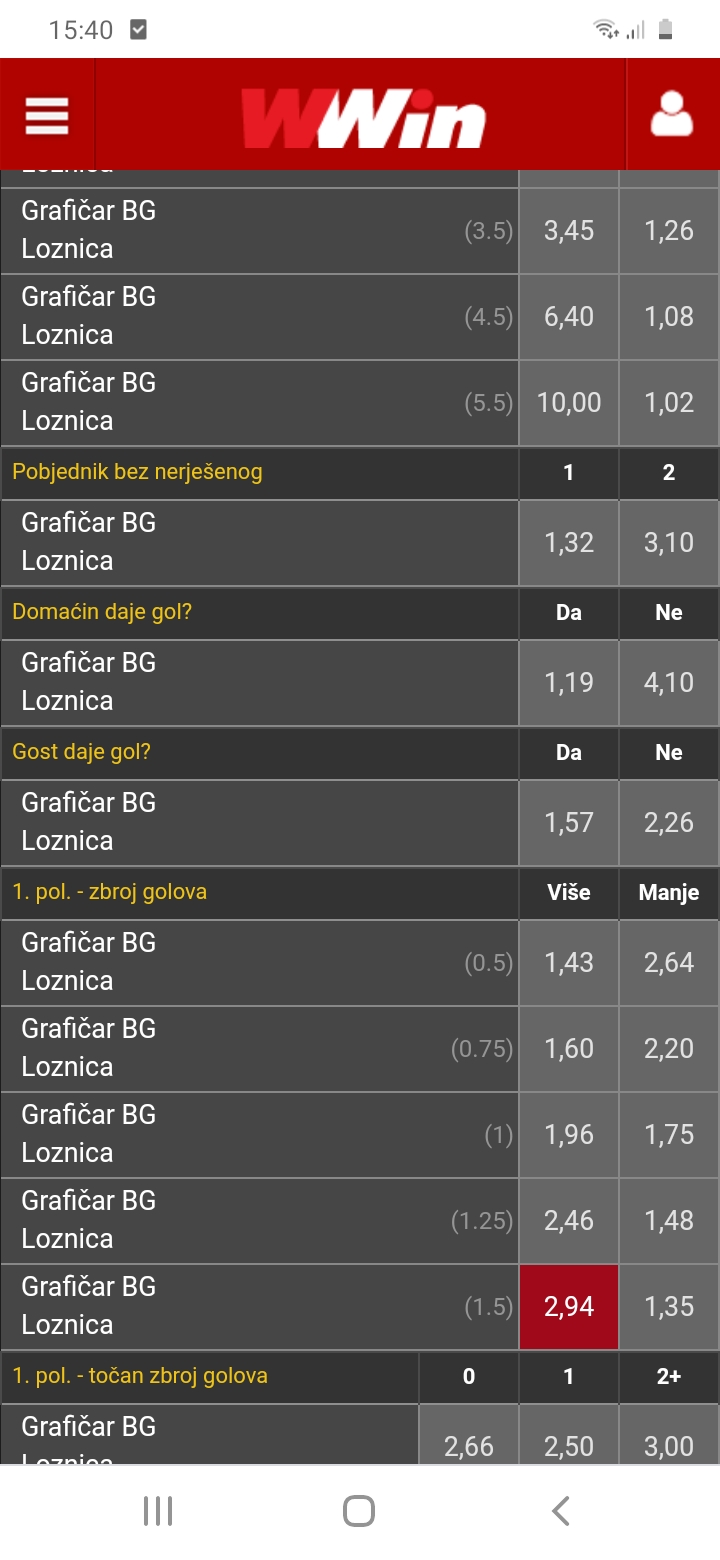Select 1,32 in Pobjednik bez nerješenog
The height and width of the screenshot is (1560, 720).
coord(568,543)
